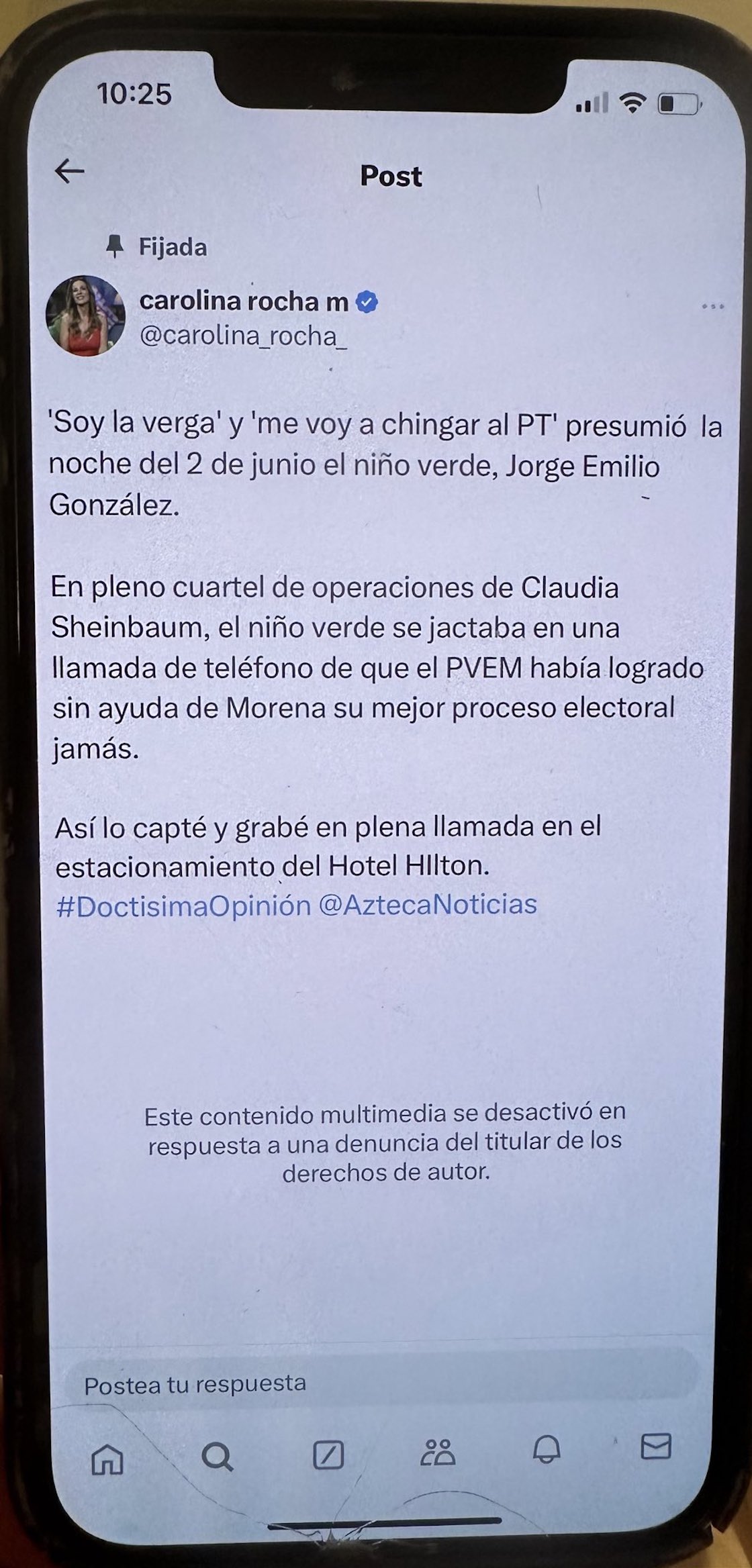Open the @carolina_rocha_ profile handle

pyautogui.click(x=243, y=336)
